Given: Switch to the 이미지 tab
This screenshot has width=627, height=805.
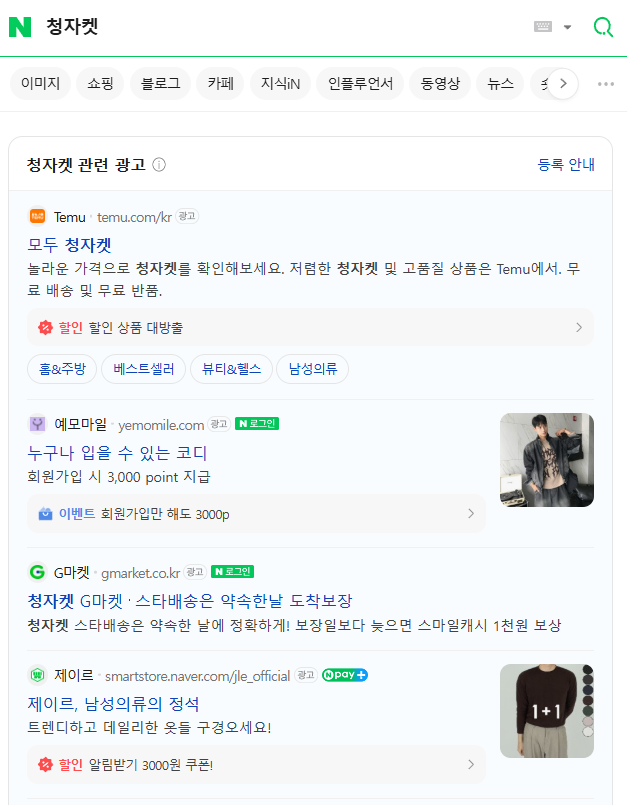Looking at the screenshot, I should [41, 84].
